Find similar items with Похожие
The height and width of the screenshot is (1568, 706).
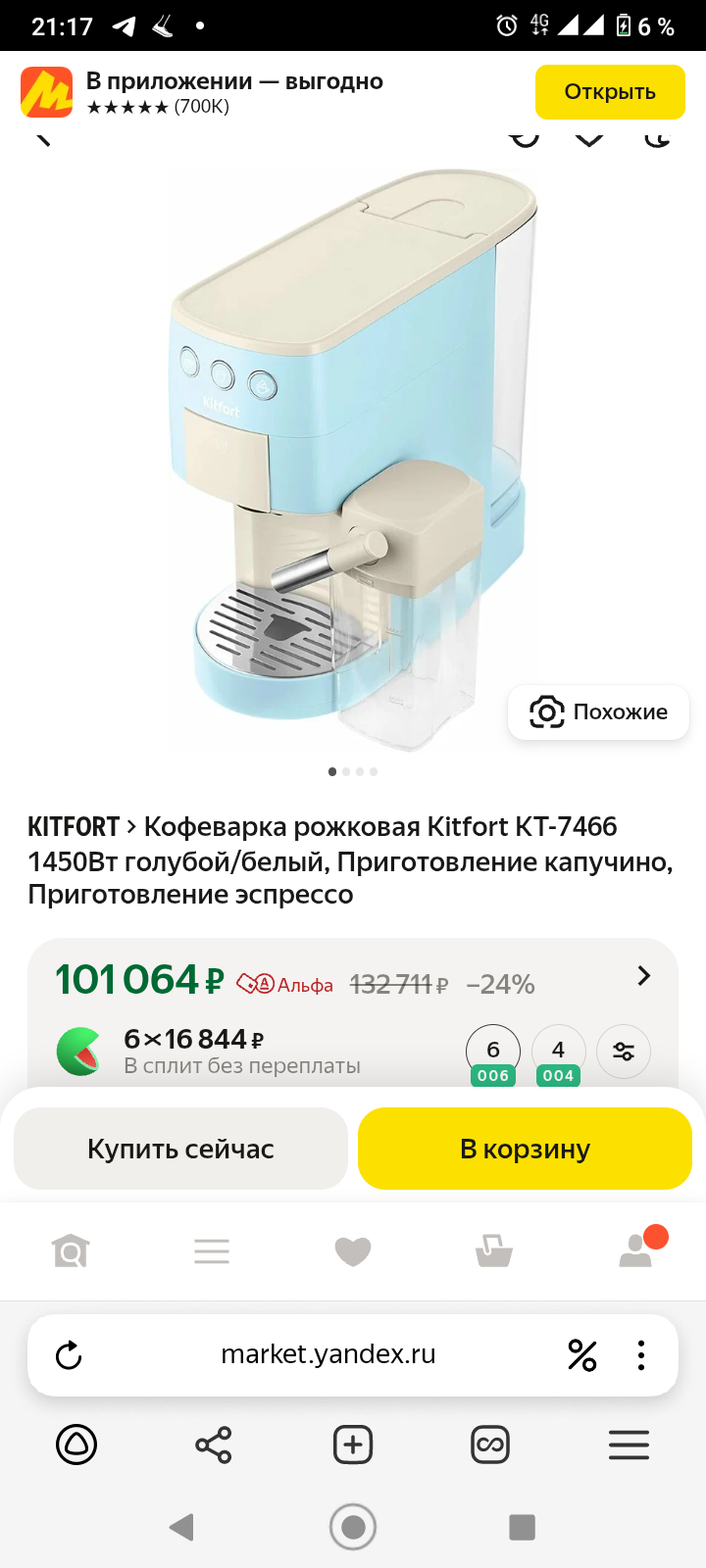pyautogui.click(x=598, y=712)
